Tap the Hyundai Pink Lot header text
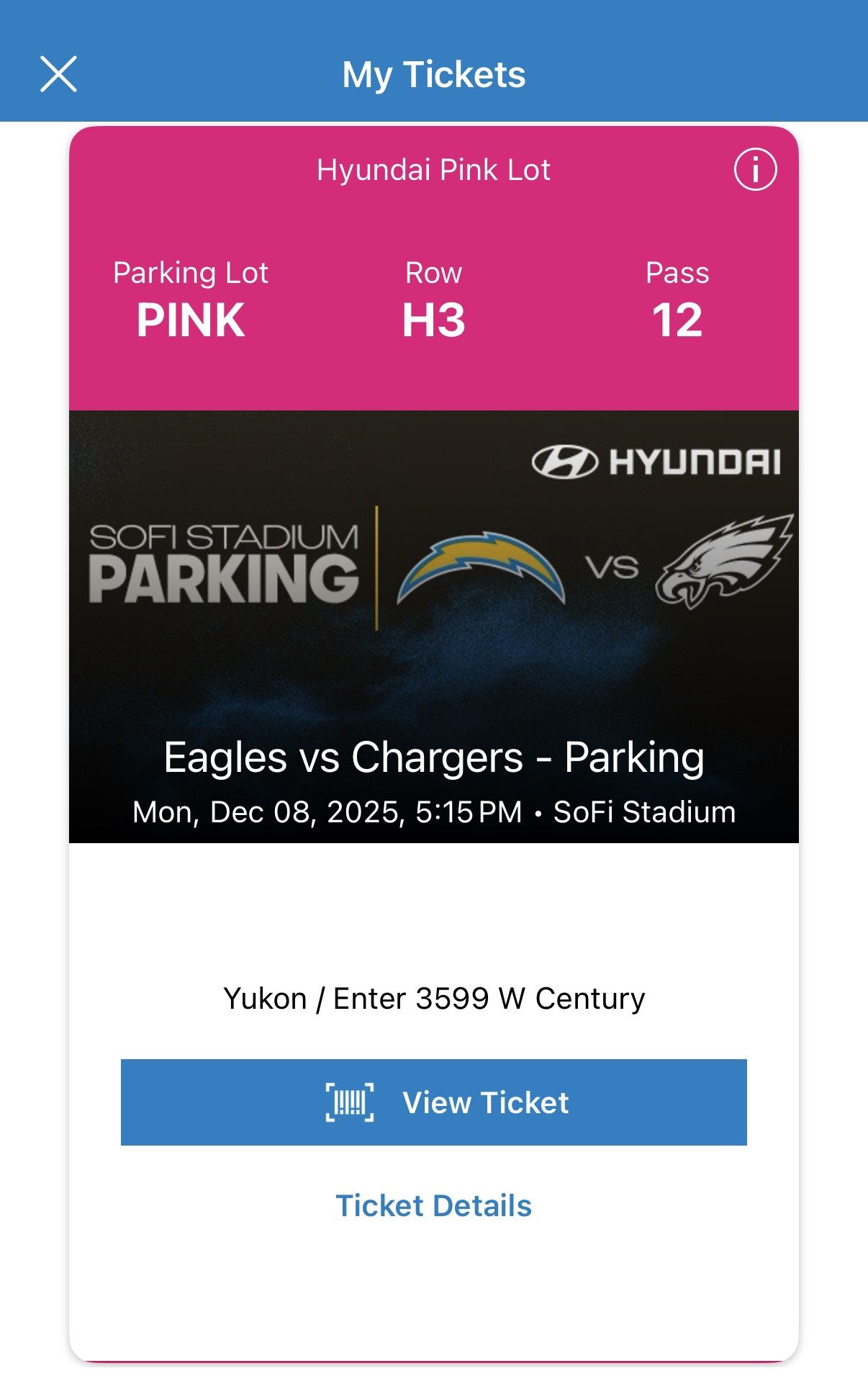This screenshot has width=868, height=1394. [x=433, y=170]
